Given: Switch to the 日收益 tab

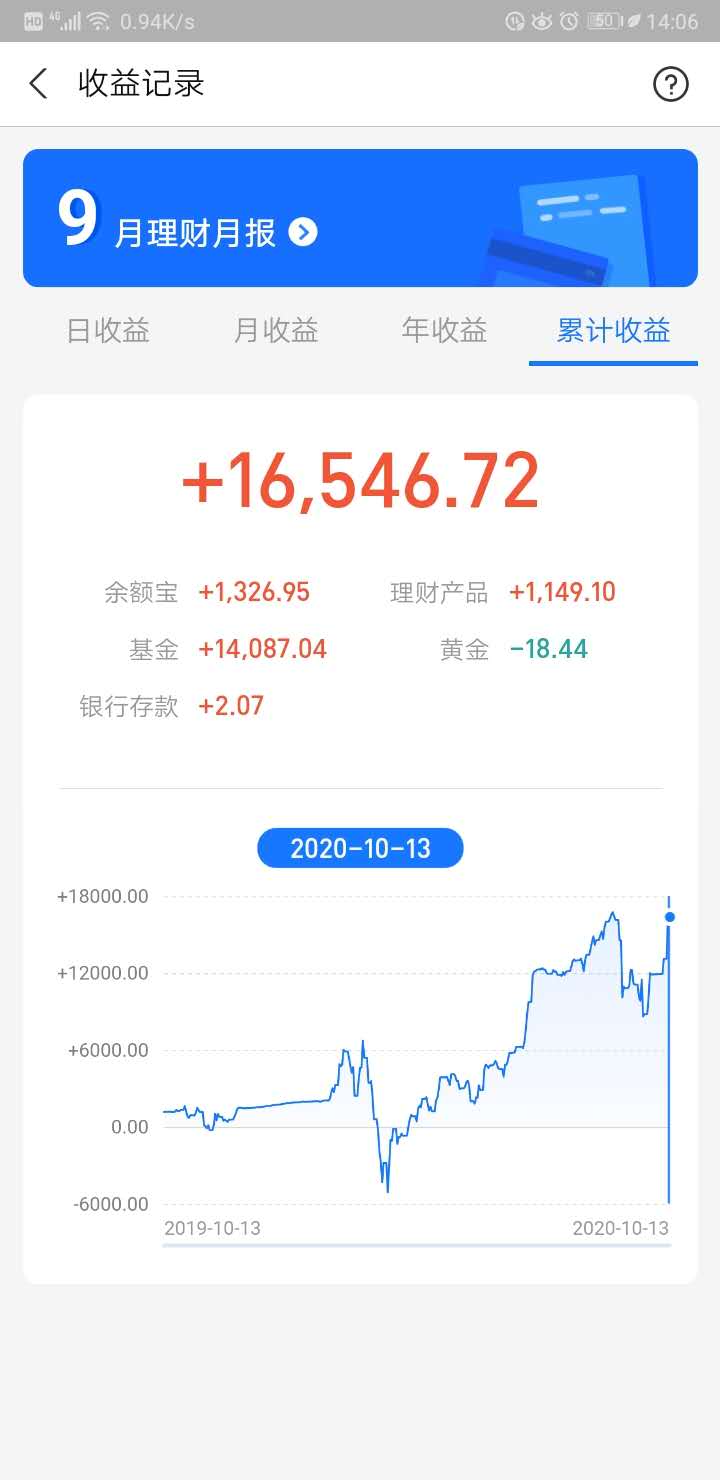Looking at the screenshot, I should click(x=108, y=330).
